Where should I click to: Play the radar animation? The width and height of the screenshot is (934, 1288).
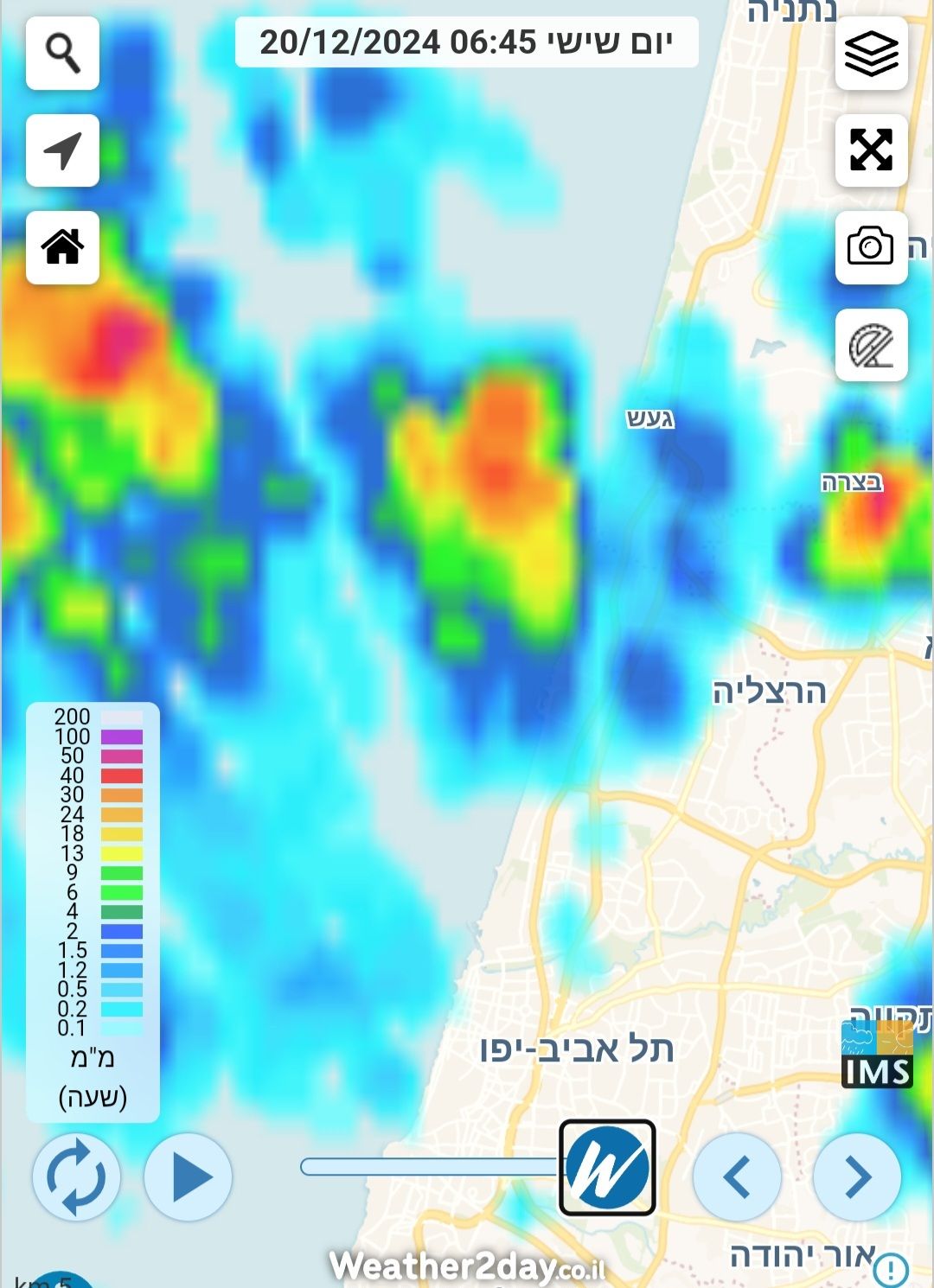click(188, 1176)
